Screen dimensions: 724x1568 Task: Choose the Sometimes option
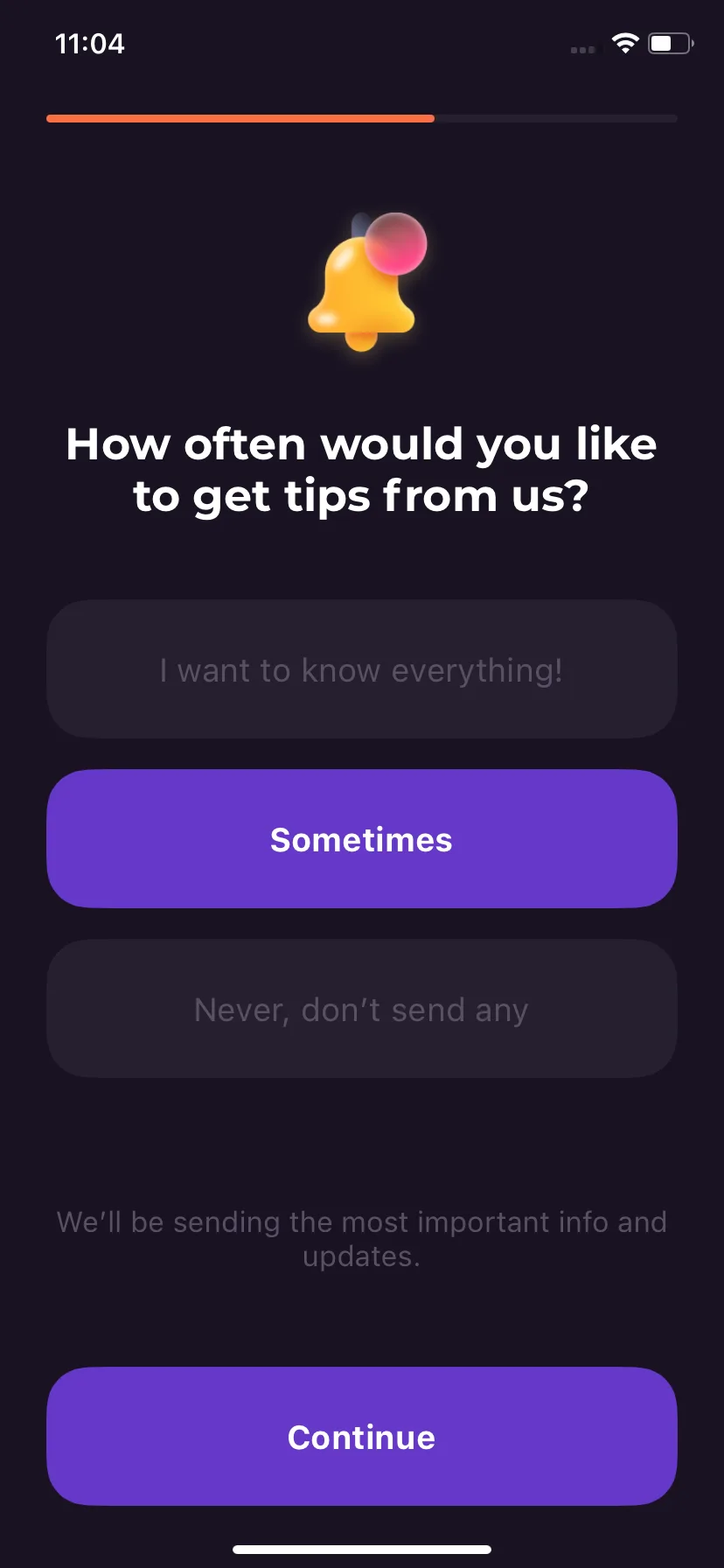[x=361, y=839]
